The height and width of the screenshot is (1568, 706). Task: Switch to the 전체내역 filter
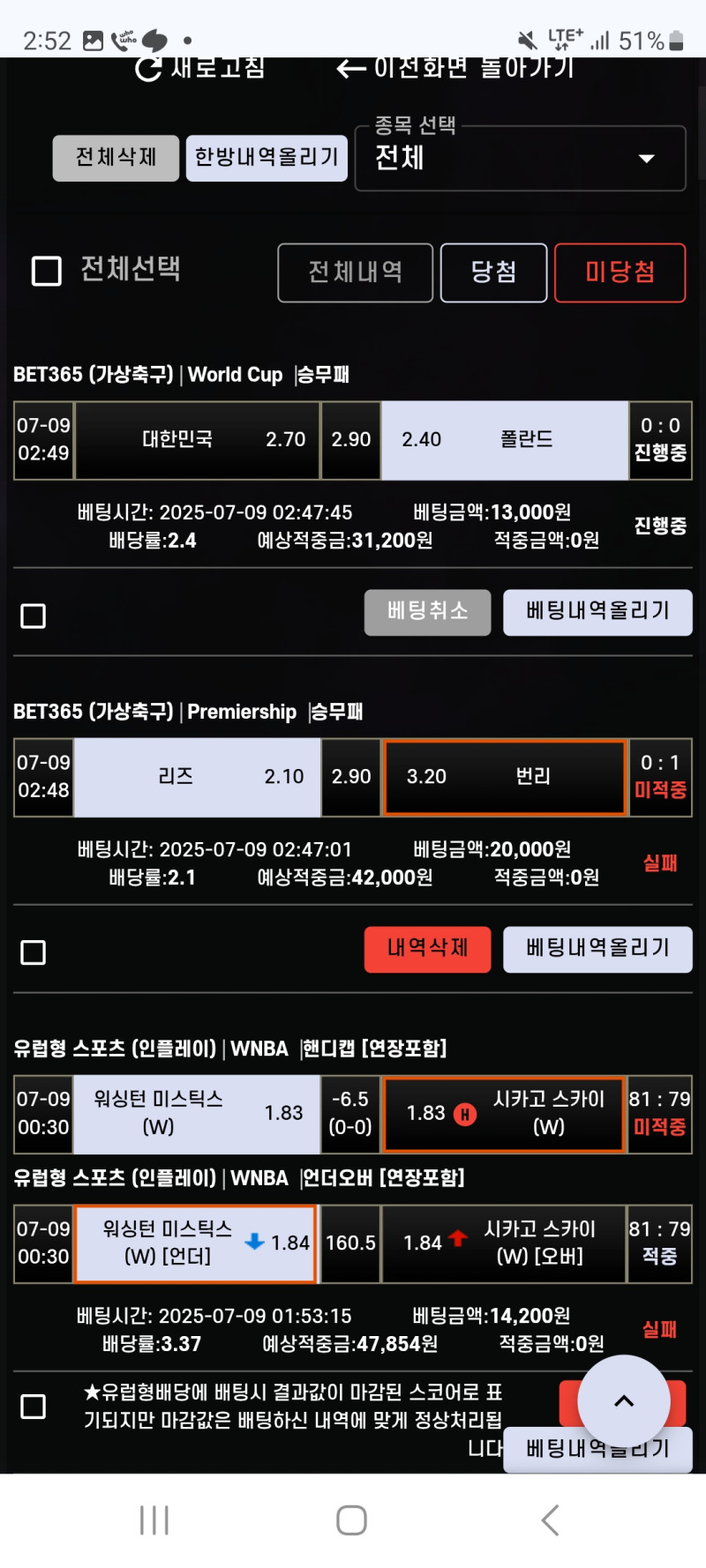tap(355, 273)
